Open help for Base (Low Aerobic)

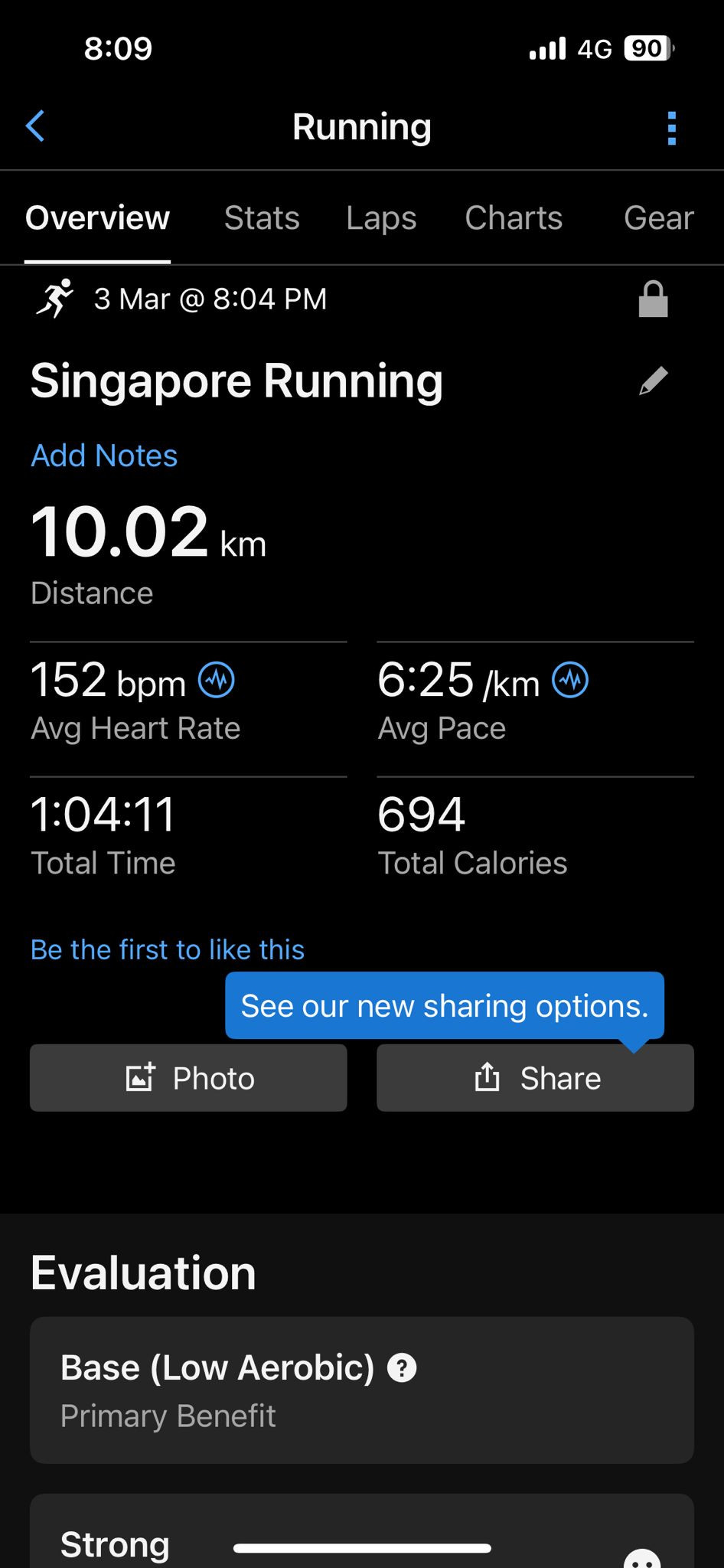click(402, 1367)
